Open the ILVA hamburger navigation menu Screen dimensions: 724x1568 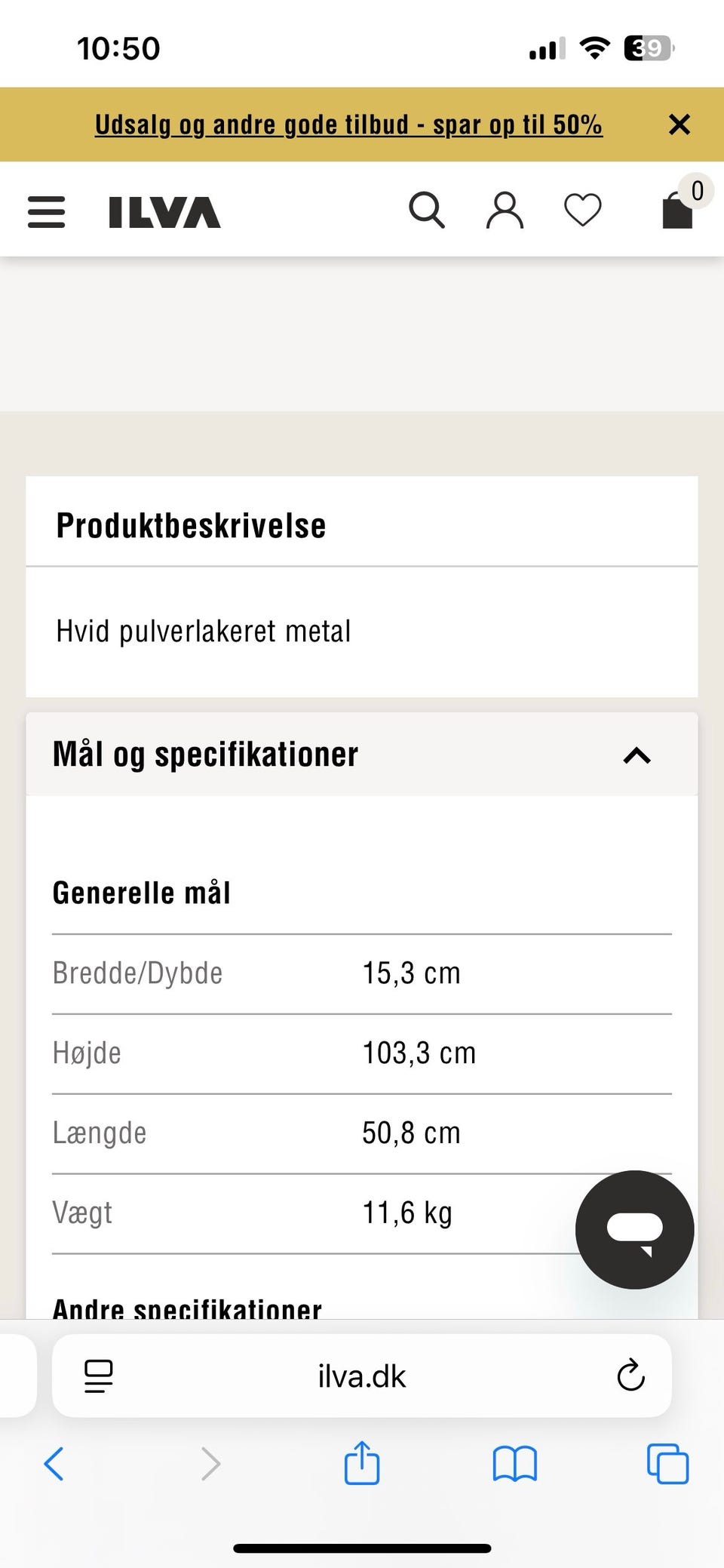coord(45,212)
